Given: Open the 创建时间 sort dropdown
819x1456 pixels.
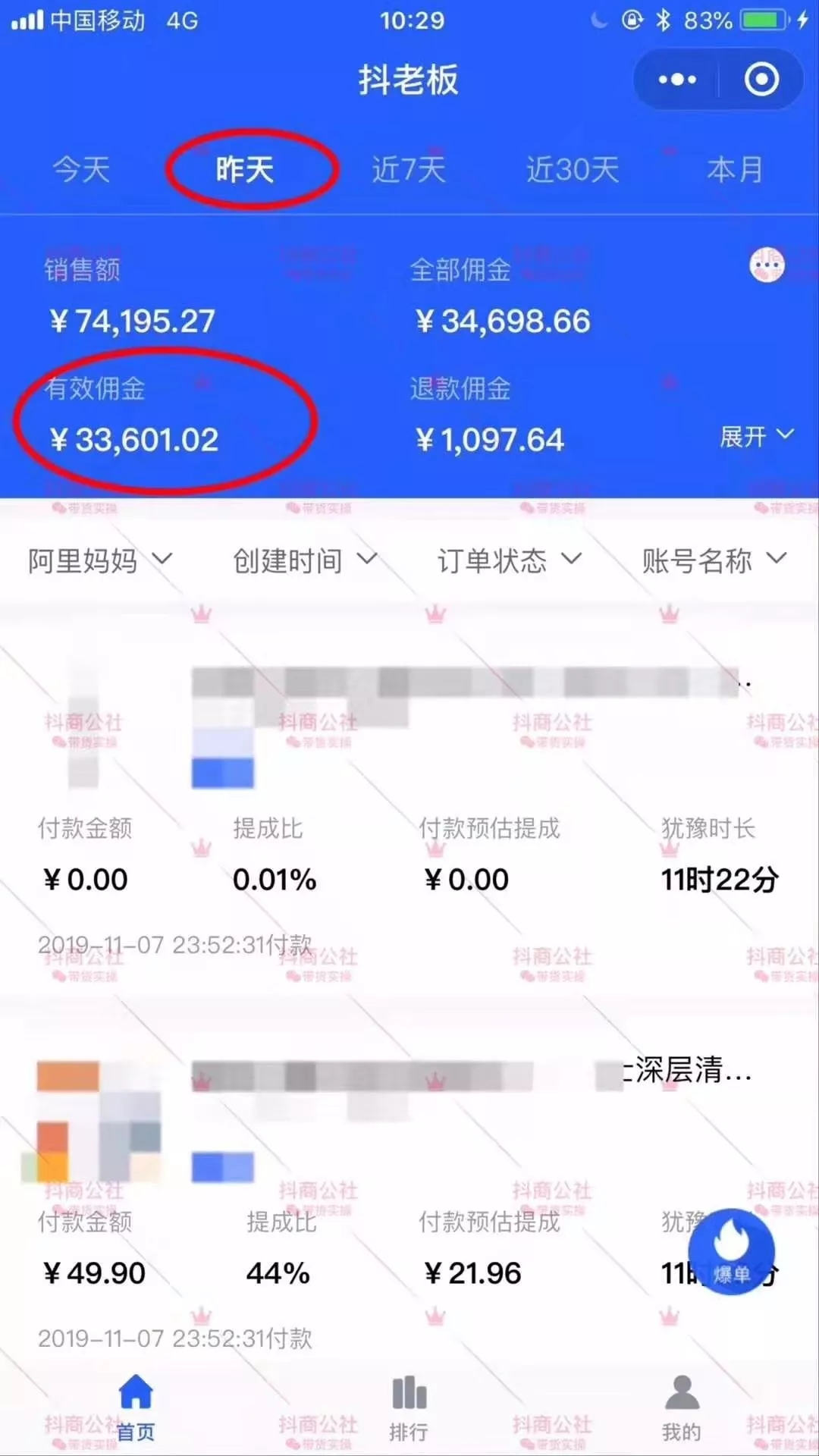Looking at the screenshot, I should [x=304, y=560].
